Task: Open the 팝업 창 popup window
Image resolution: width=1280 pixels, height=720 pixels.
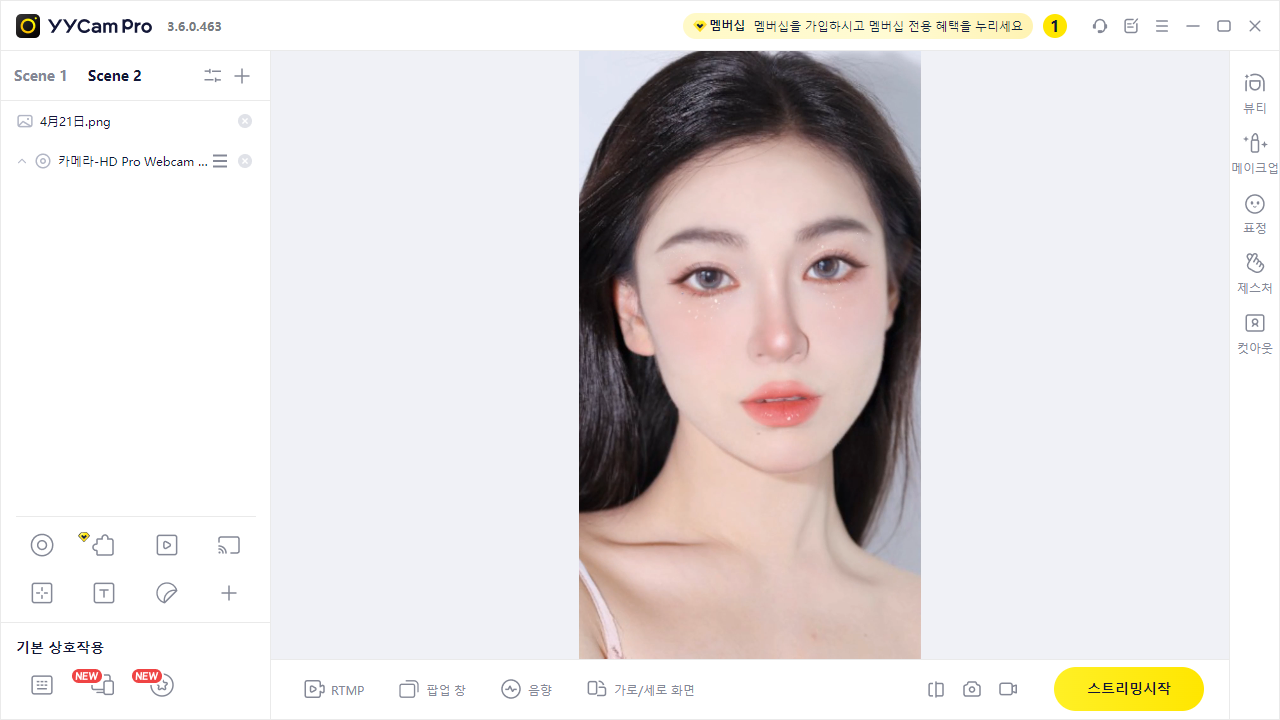Action: coord(433,690)
